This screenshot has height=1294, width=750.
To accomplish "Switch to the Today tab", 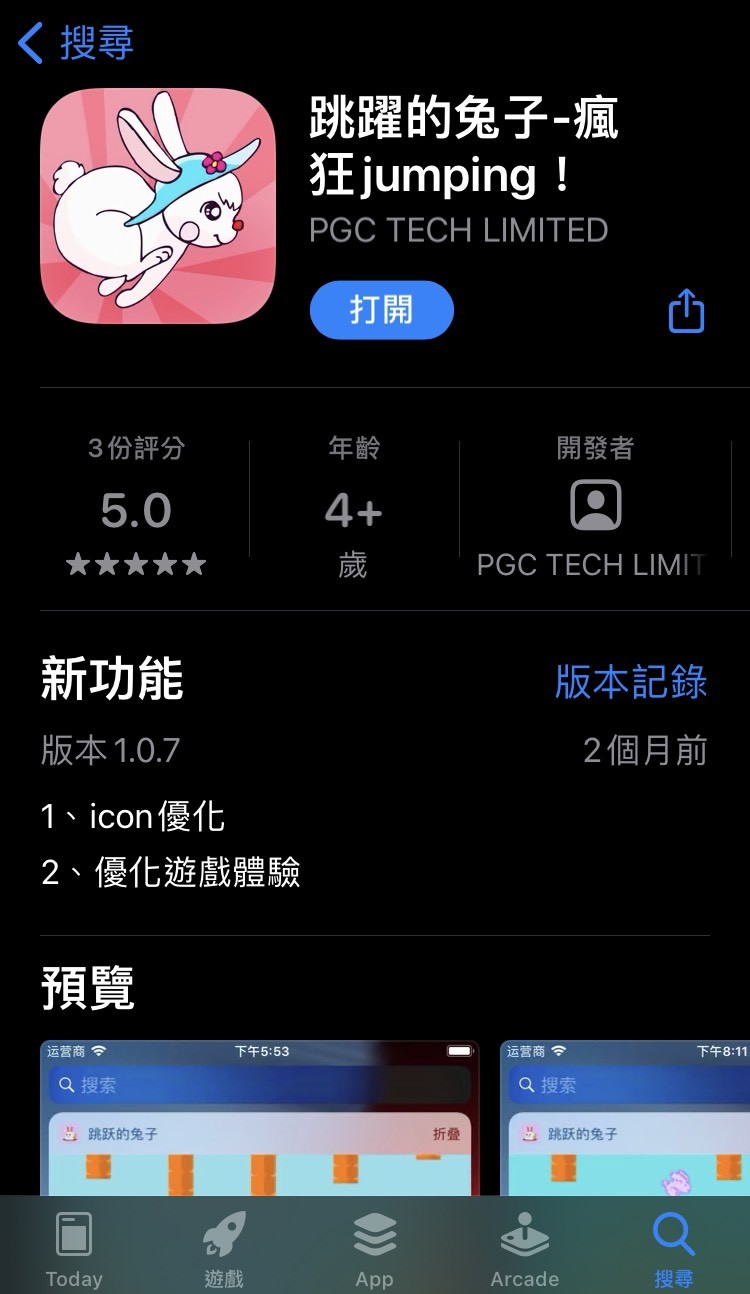I will [74, 1250].
